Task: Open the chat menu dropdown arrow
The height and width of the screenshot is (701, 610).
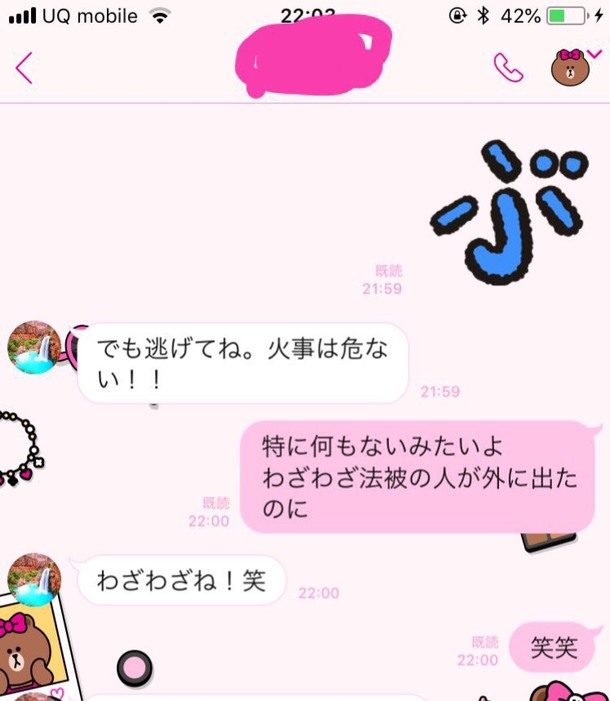Action: point(595,55)
